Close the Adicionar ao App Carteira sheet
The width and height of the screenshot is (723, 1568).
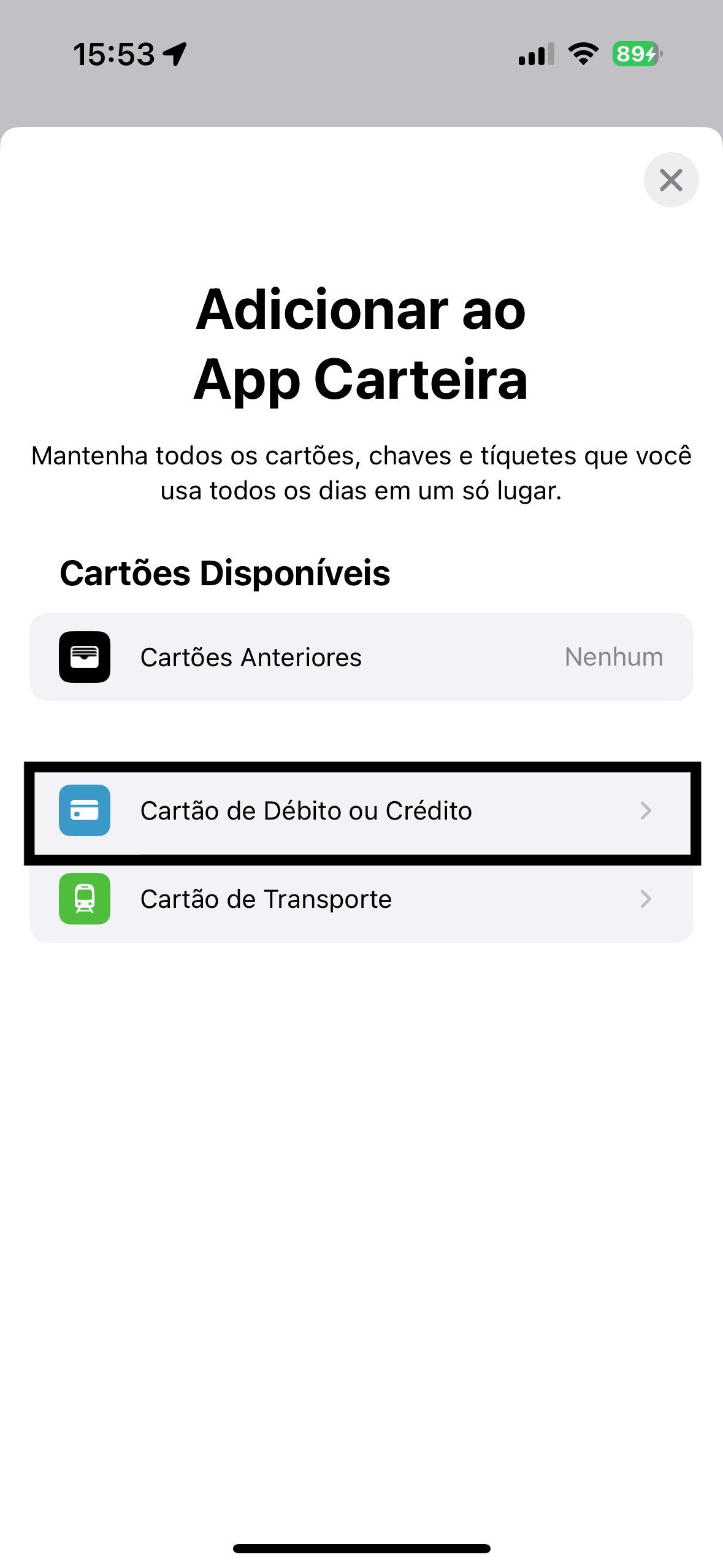pos(671,180)
